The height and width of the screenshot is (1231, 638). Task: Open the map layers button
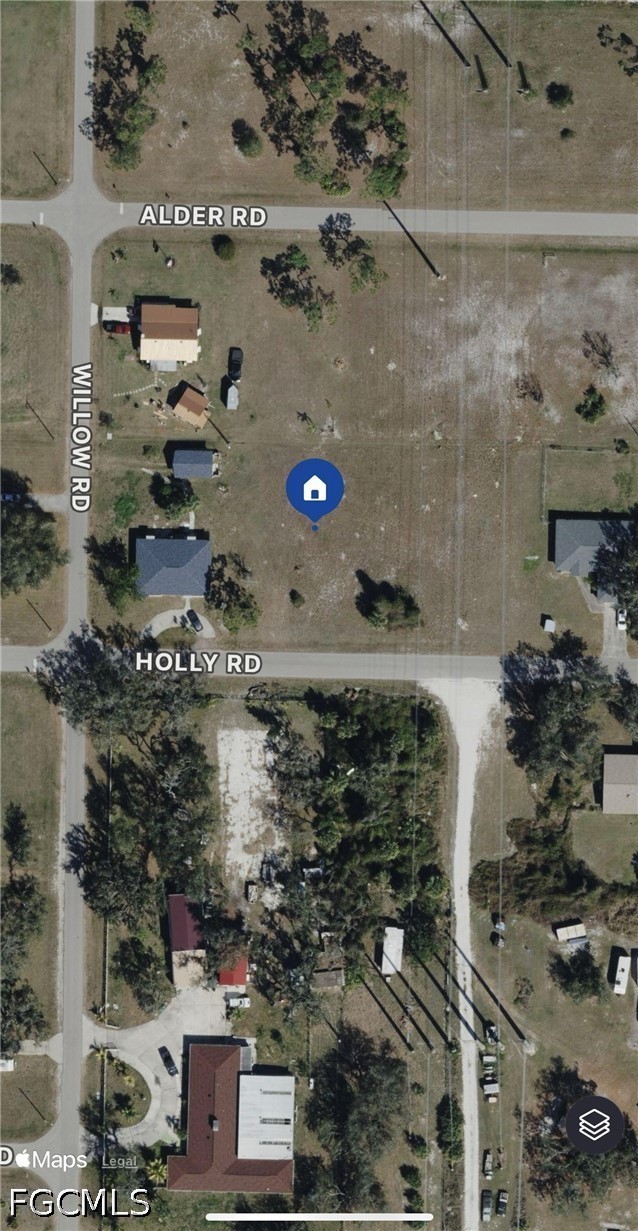pos(595,1125)
